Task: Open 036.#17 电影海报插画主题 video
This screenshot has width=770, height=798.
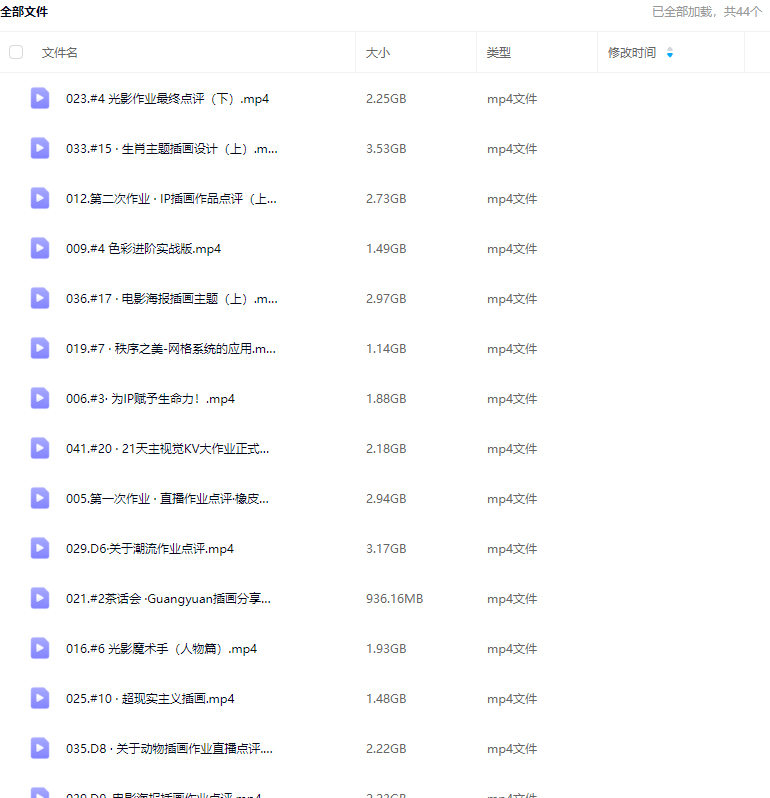Action: [x=171, y=299]
